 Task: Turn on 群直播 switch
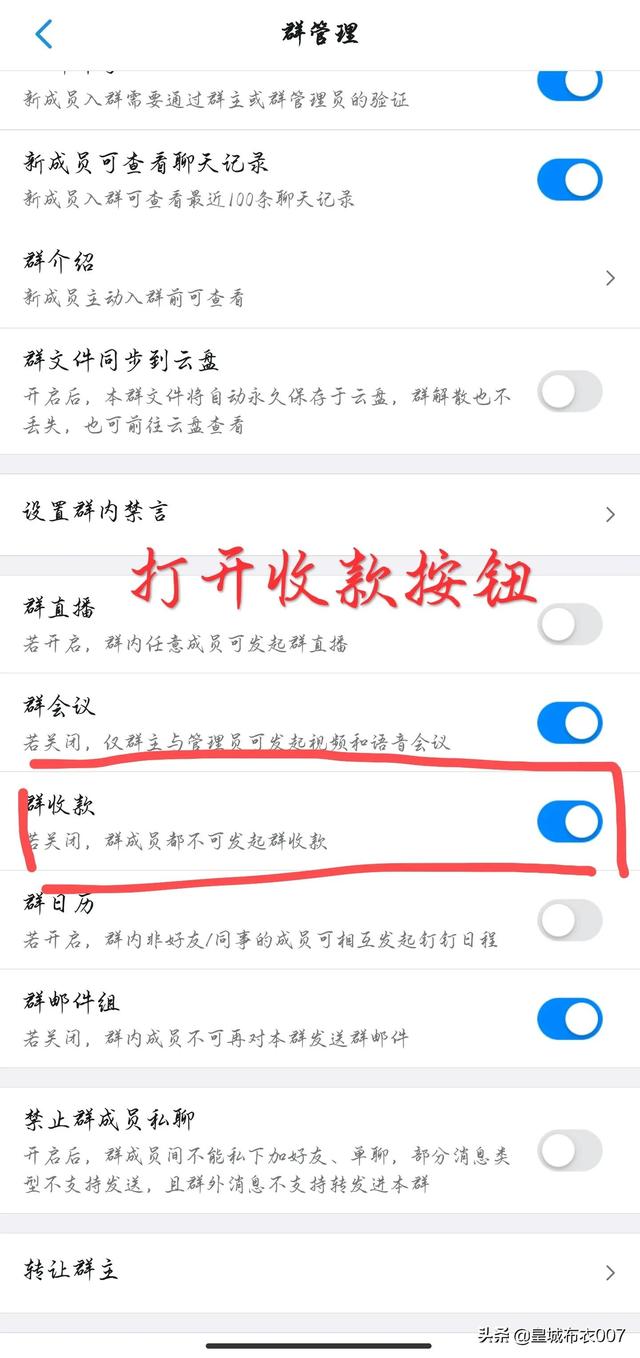pos(569,625)
